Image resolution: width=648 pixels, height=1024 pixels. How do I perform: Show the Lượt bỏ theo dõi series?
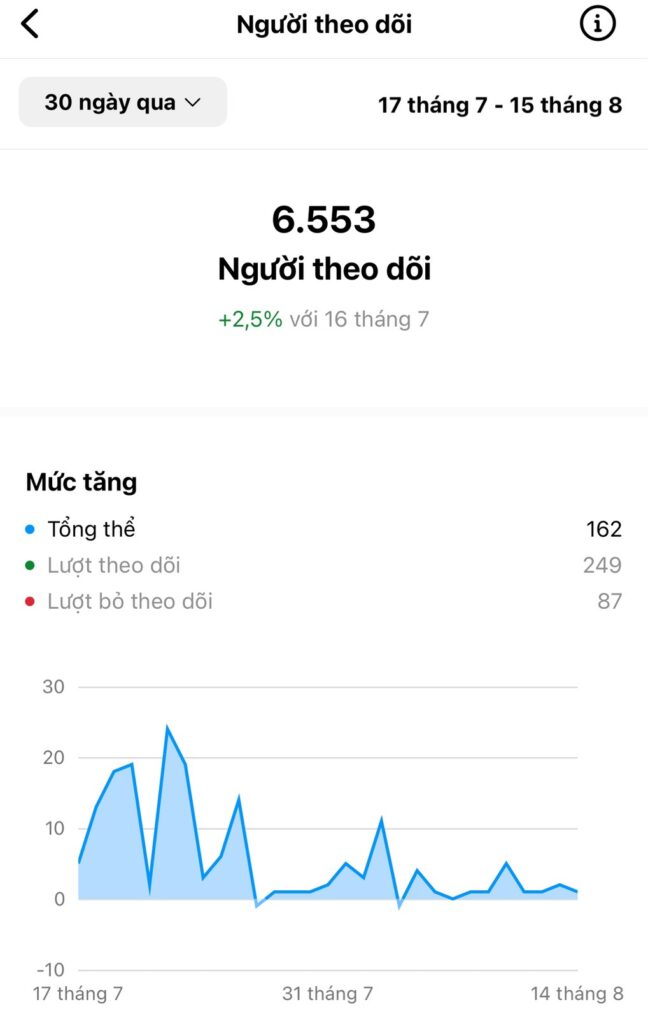[129, 601]
